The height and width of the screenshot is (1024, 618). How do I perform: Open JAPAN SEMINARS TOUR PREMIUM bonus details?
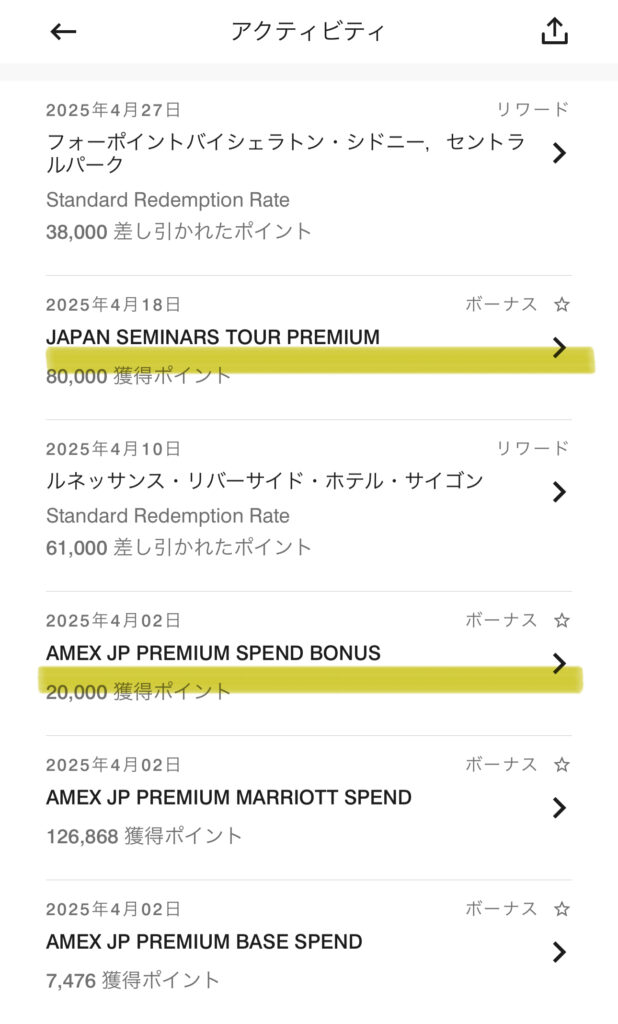pos(309,347)
